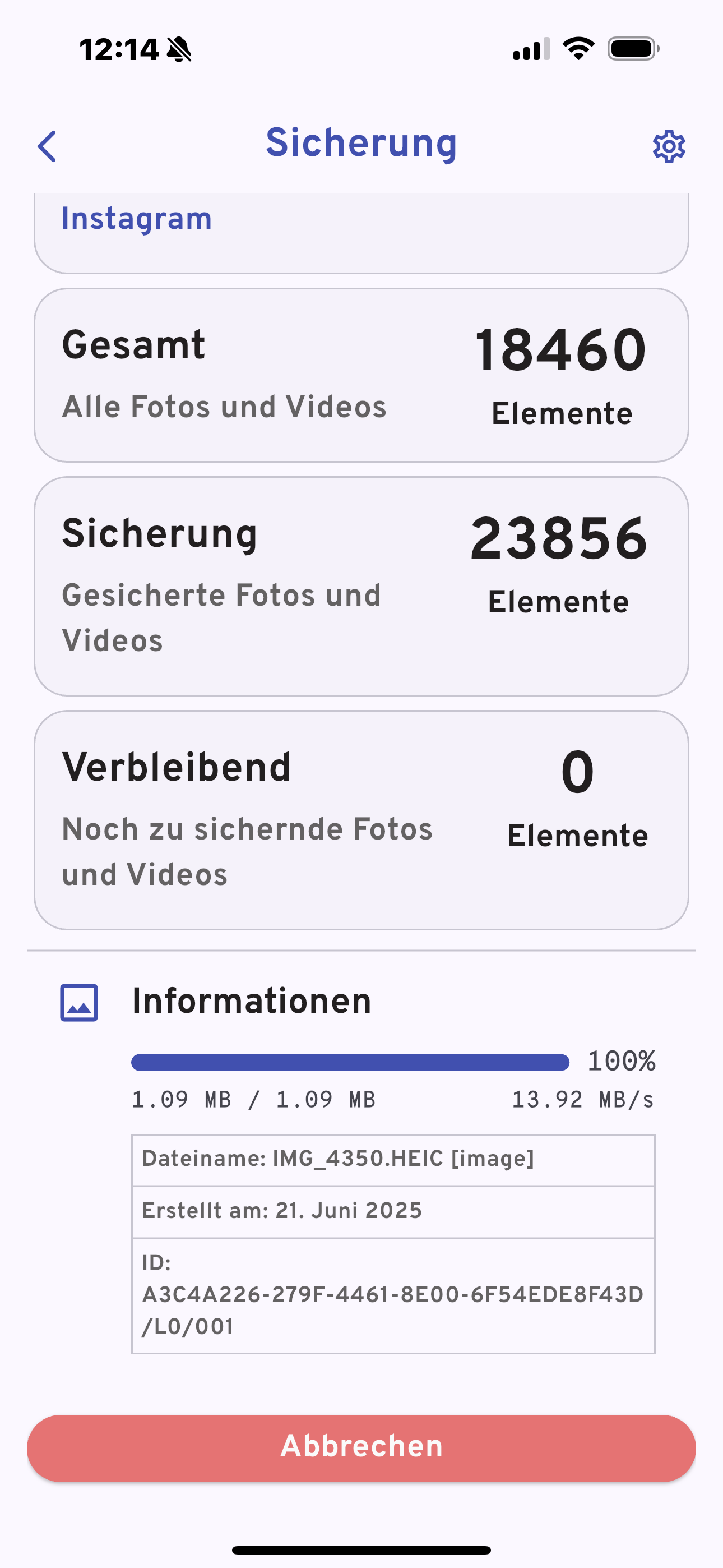Open backup settings via the gear icon
This screenshot has height=1568, width=723.
pyautogui.click(x=669, y=146)
